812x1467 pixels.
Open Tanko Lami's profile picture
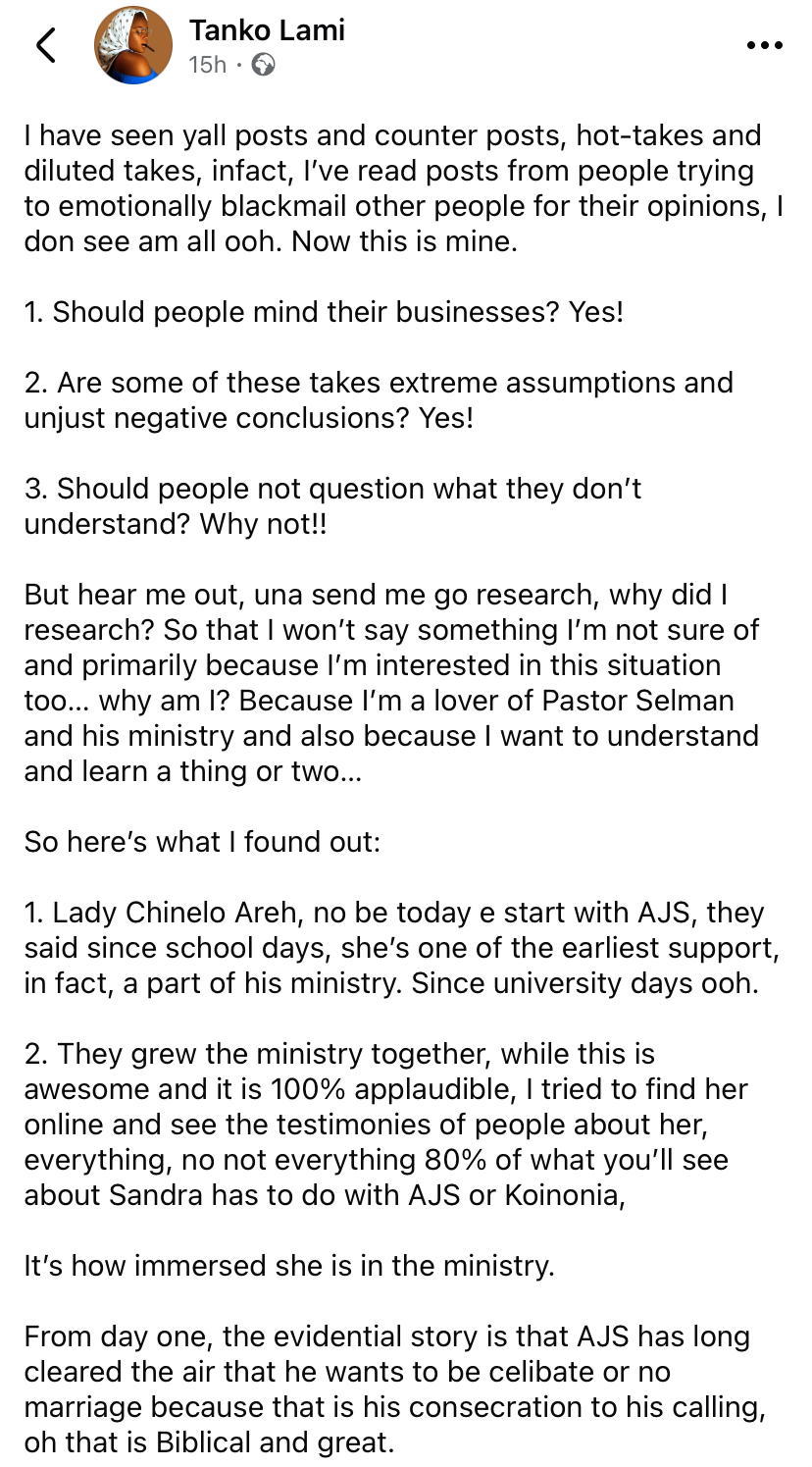[x=133, y=44]
